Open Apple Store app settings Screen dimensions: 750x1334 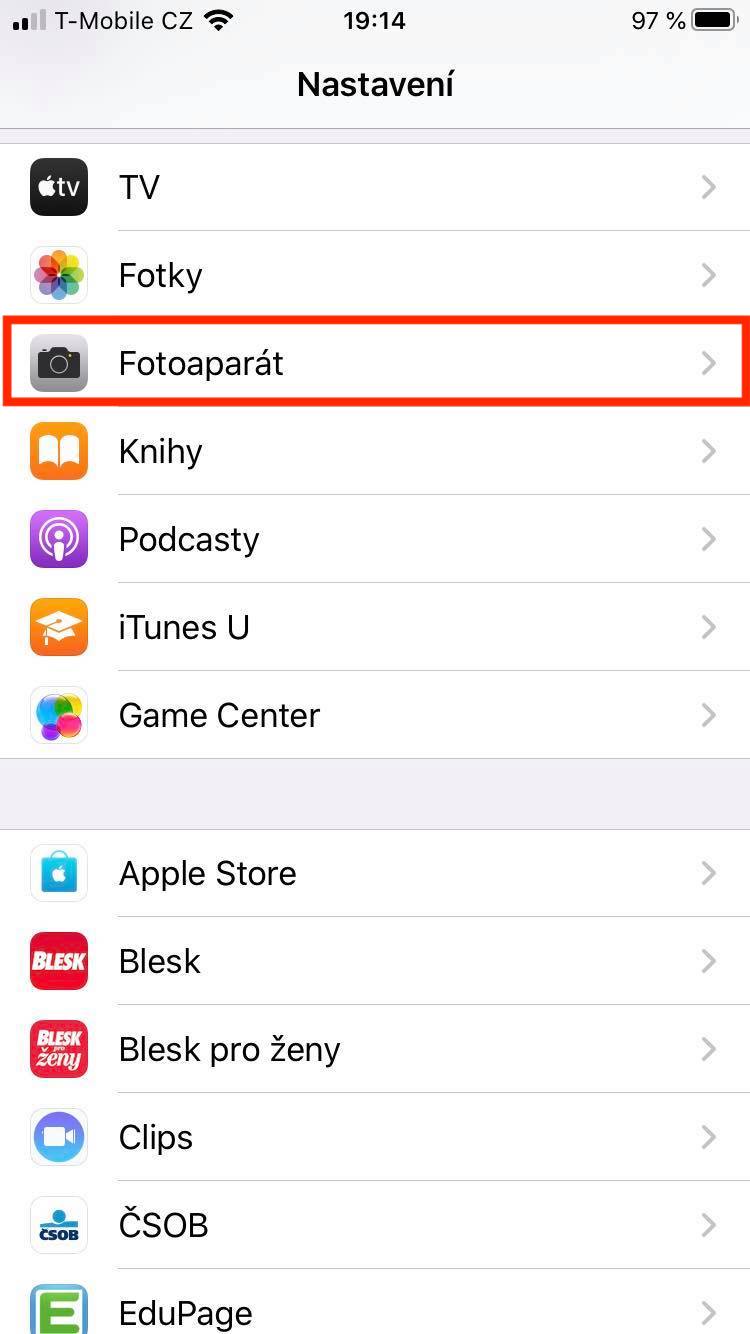coord(375,873)
